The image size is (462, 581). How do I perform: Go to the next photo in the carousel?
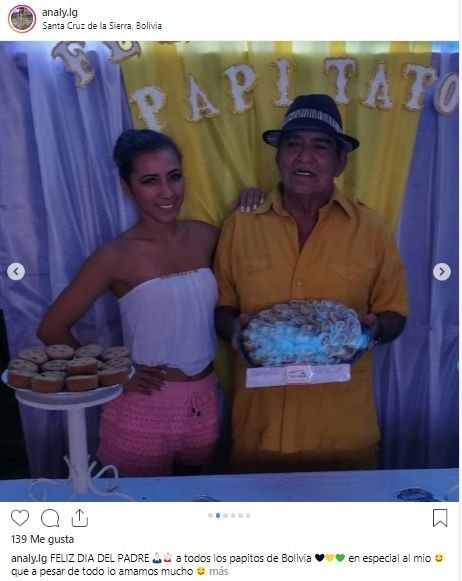(x=442, y=272)
